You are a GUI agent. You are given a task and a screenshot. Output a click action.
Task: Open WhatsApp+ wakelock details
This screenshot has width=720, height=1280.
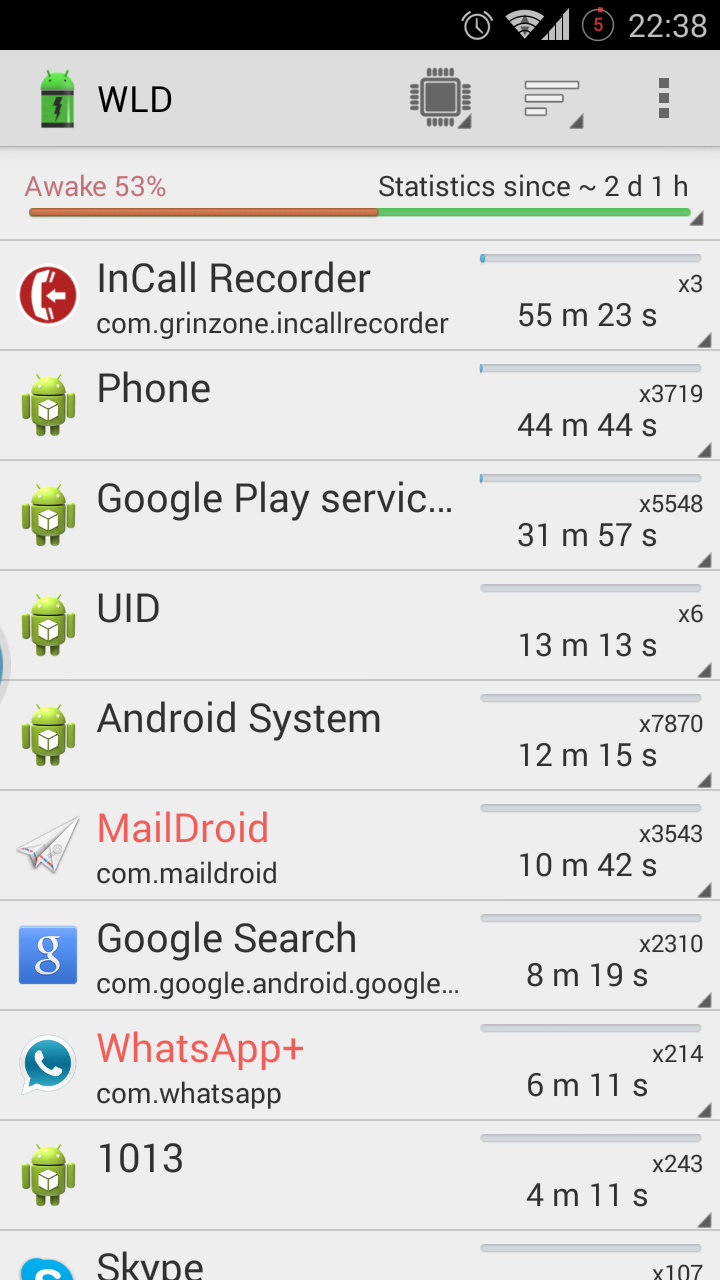click(x=360, y=1066)
